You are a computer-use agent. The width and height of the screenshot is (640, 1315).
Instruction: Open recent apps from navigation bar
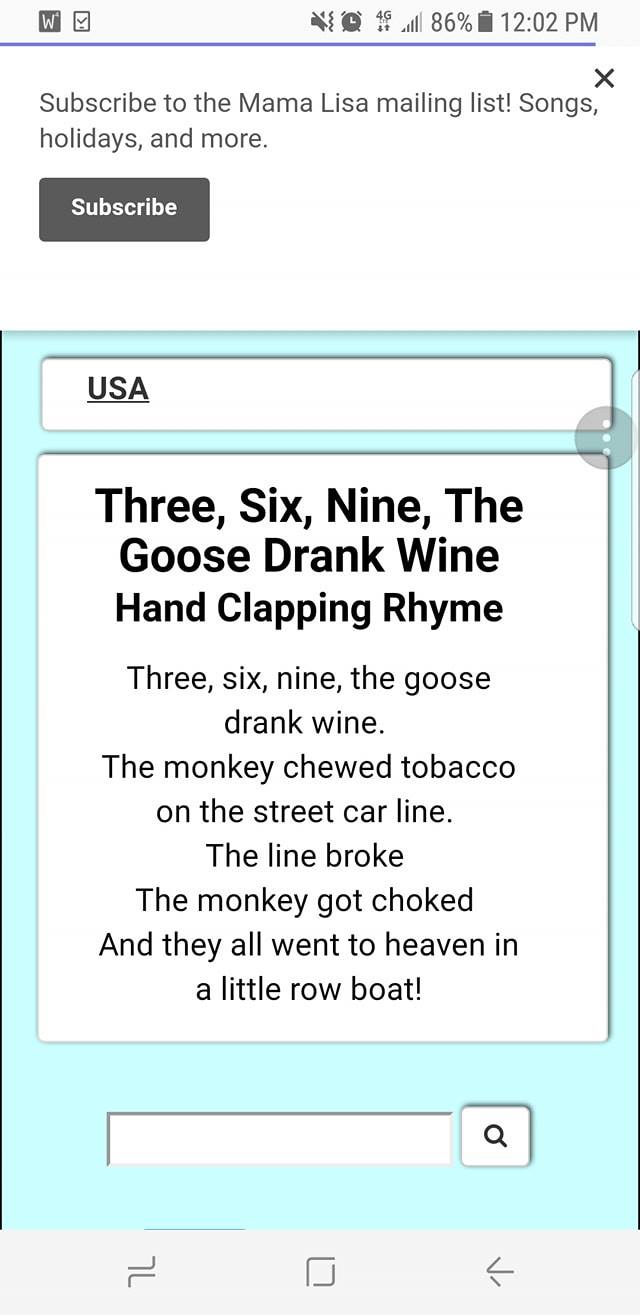pos(142,1271)
